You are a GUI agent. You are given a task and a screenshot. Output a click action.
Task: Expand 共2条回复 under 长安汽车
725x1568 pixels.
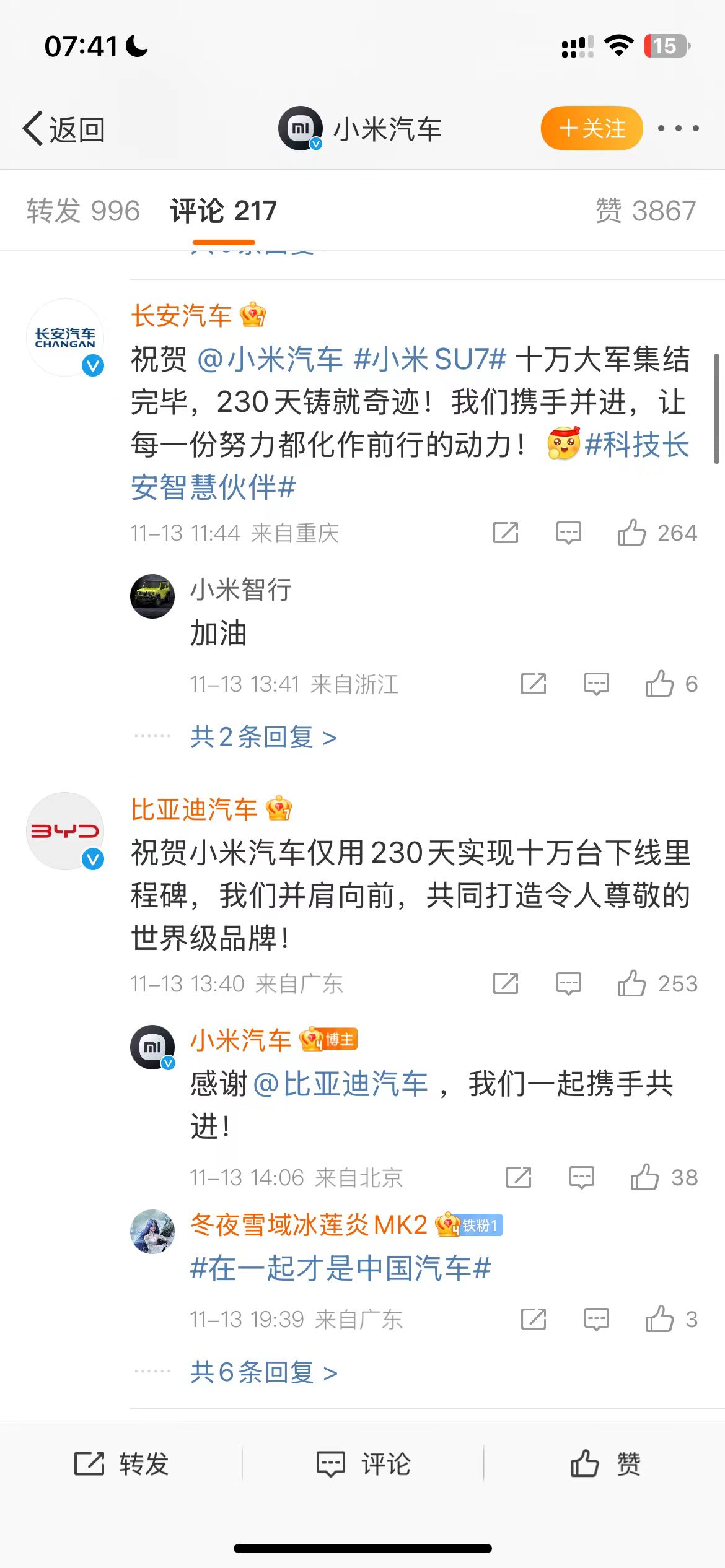point(263,737)
